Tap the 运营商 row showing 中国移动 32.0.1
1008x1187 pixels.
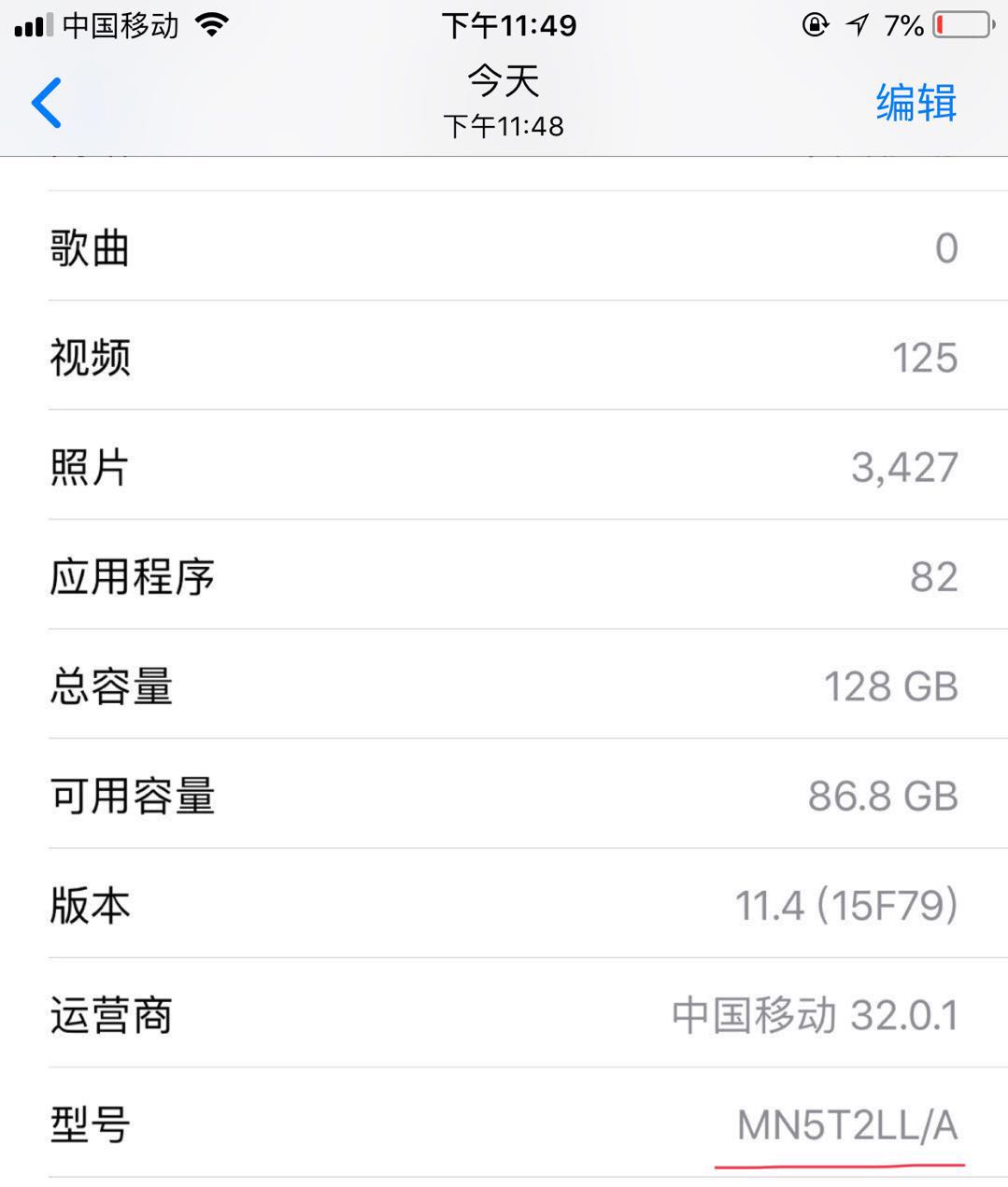(504, 1016)
